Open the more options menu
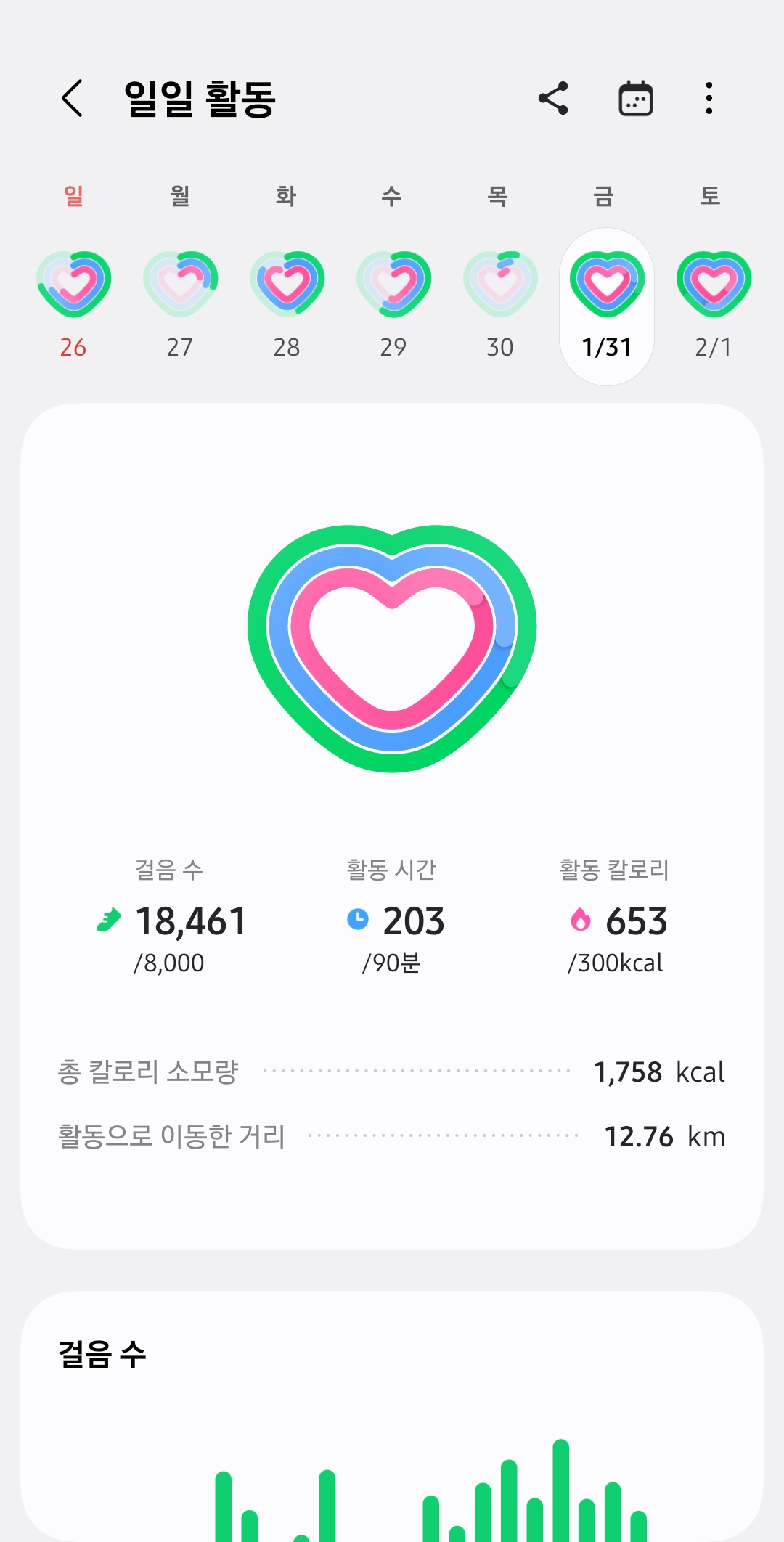The image size is (784, 1542). [709, 98]
